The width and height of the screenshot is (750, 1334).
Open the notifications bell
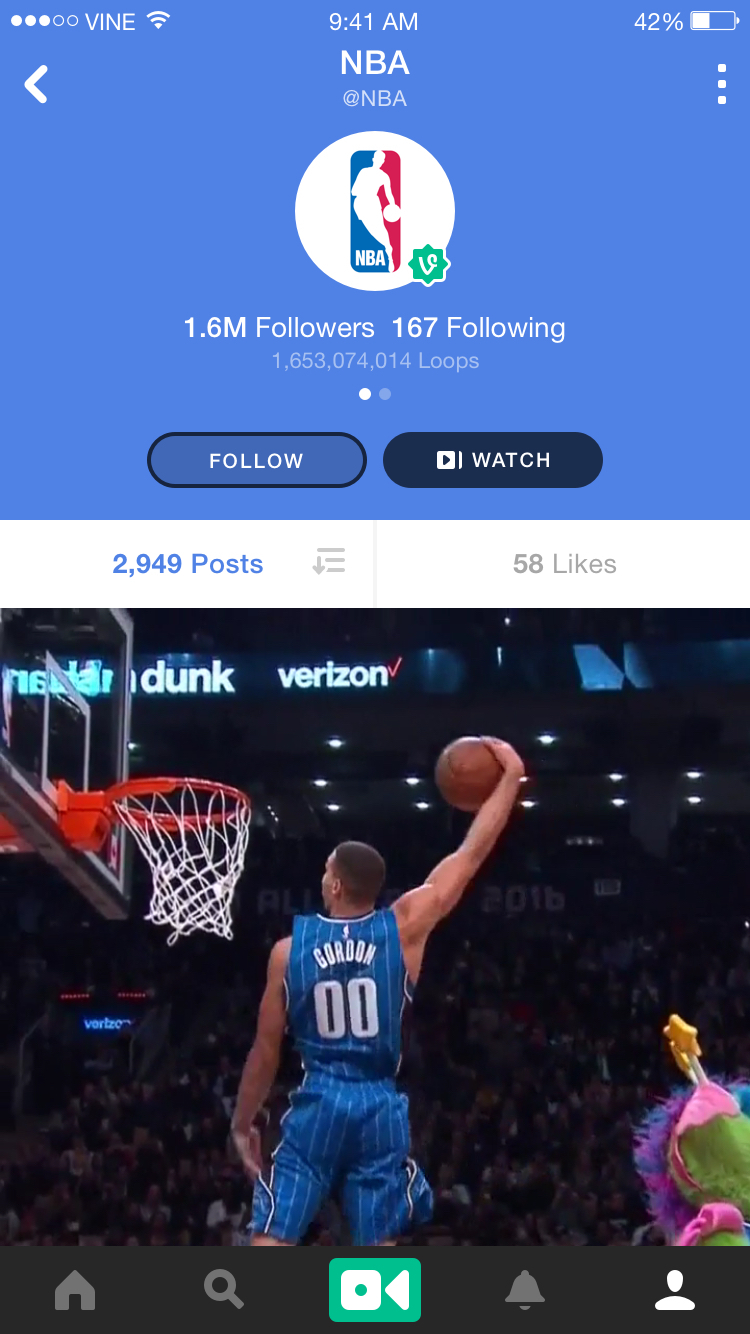(x=525, y=1290)
